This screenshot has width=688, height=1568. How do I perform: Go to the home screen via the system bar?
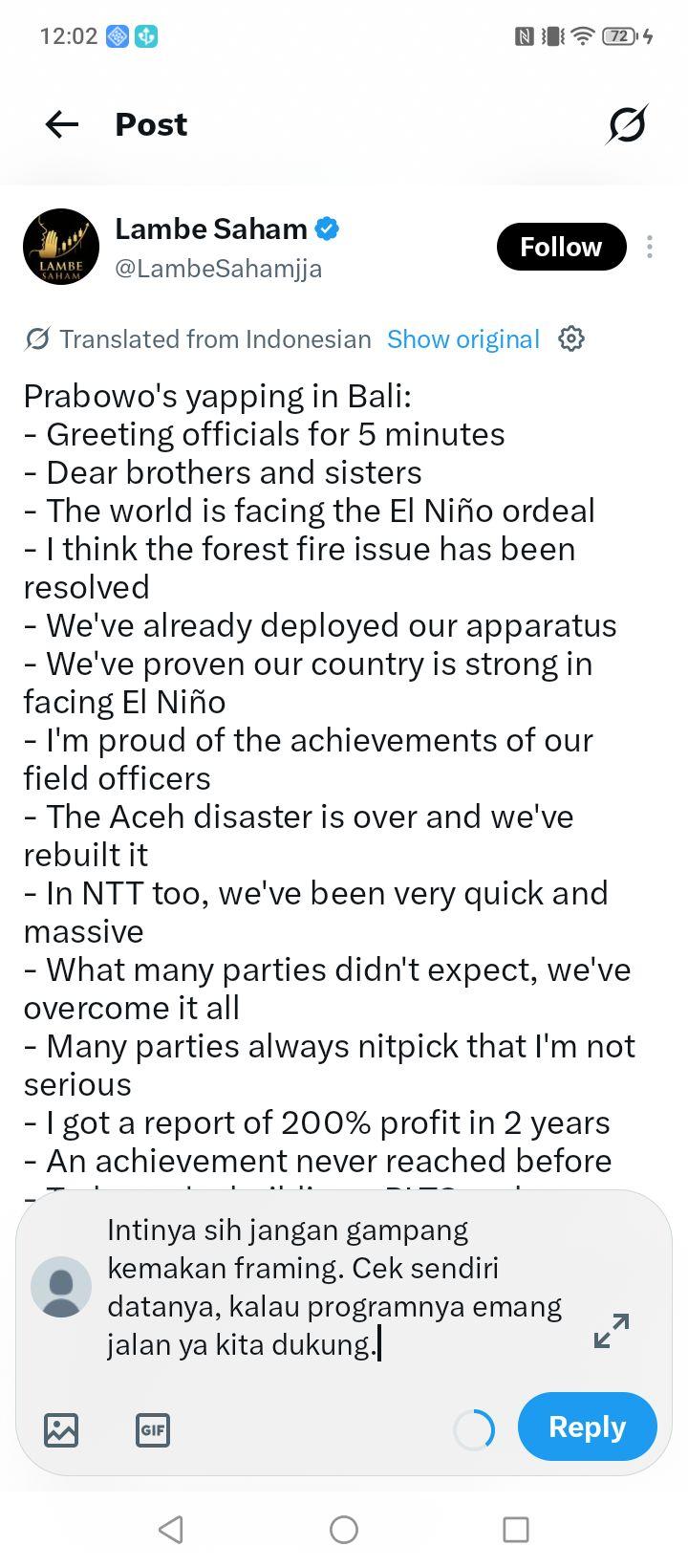344,1530
